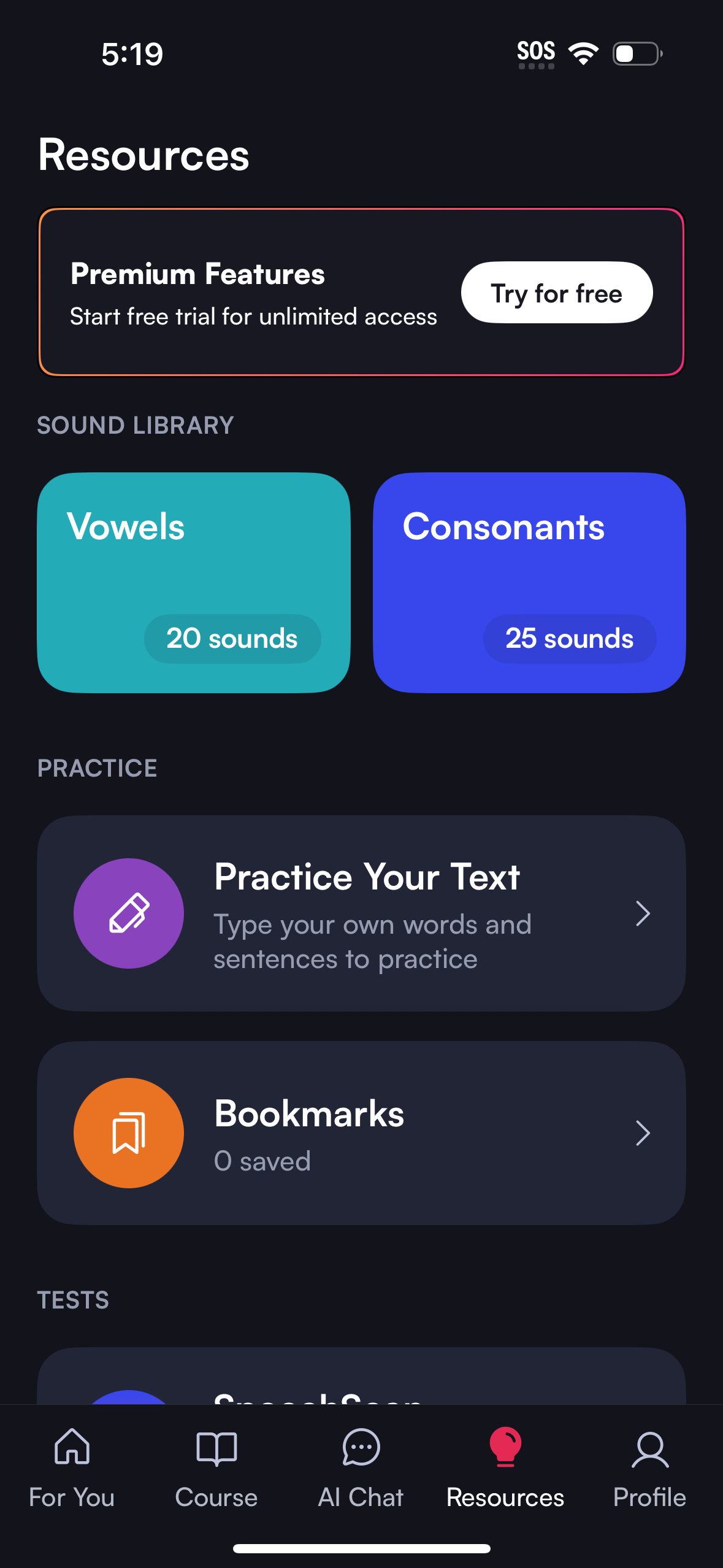Tap the orange bookmark icon
The image size is (723, 1568).
(x=128, y=1133)
